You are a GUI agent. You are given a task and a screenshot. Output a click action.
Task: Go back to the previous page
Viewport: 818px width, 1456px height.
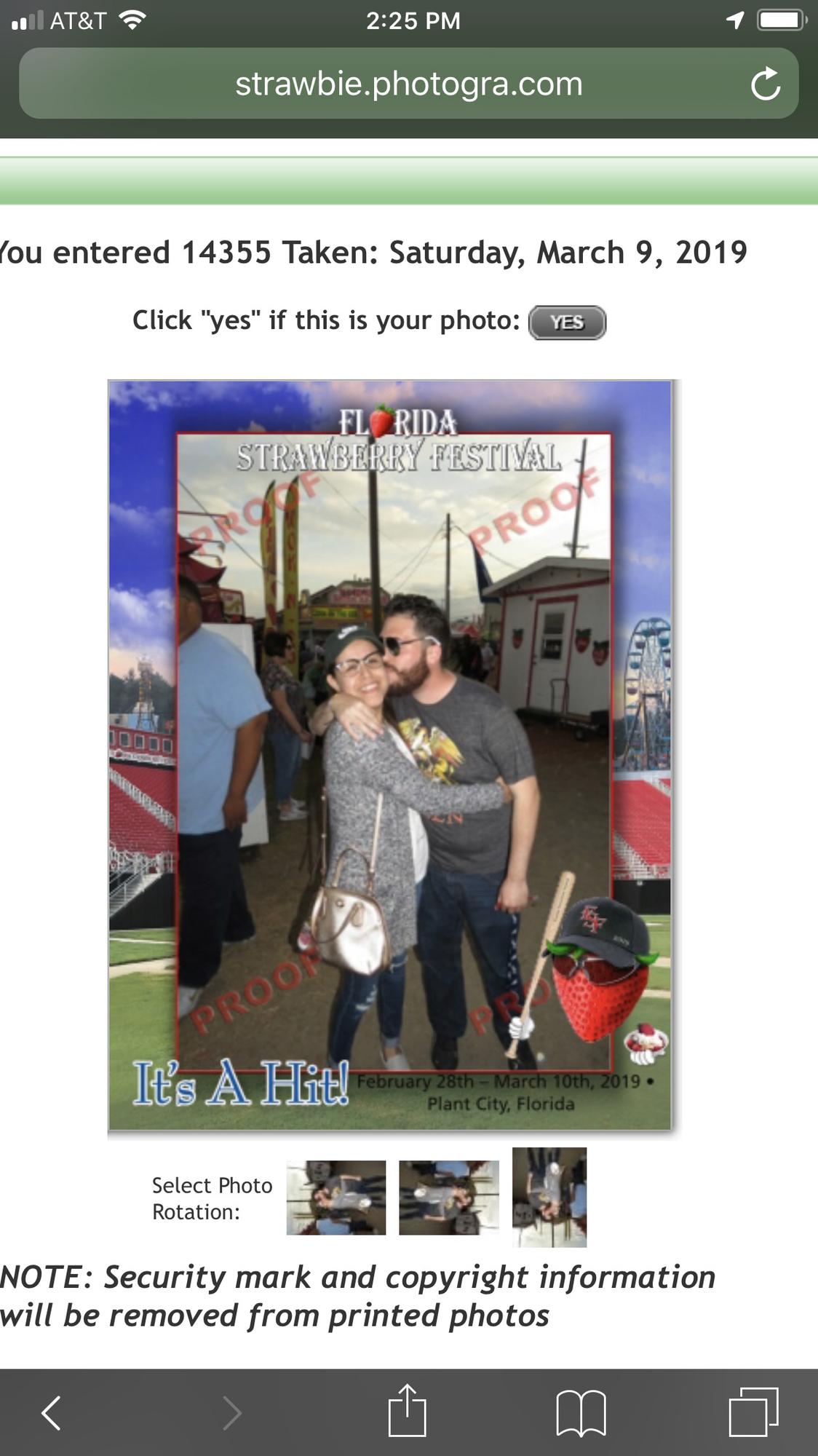click(51, 1413)
